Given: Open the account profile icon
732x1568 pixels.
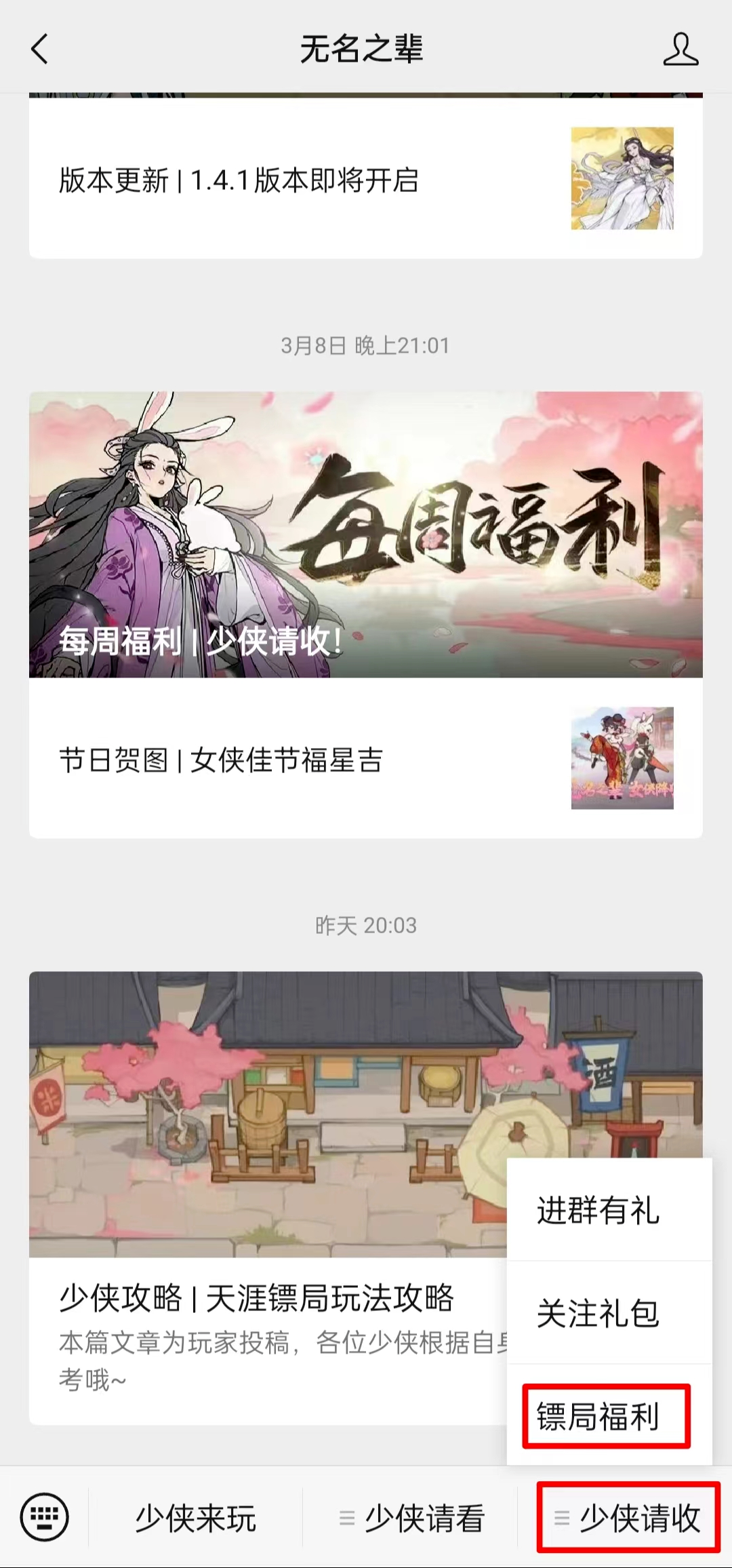Looking at the screenshot, I should [680, 50].
